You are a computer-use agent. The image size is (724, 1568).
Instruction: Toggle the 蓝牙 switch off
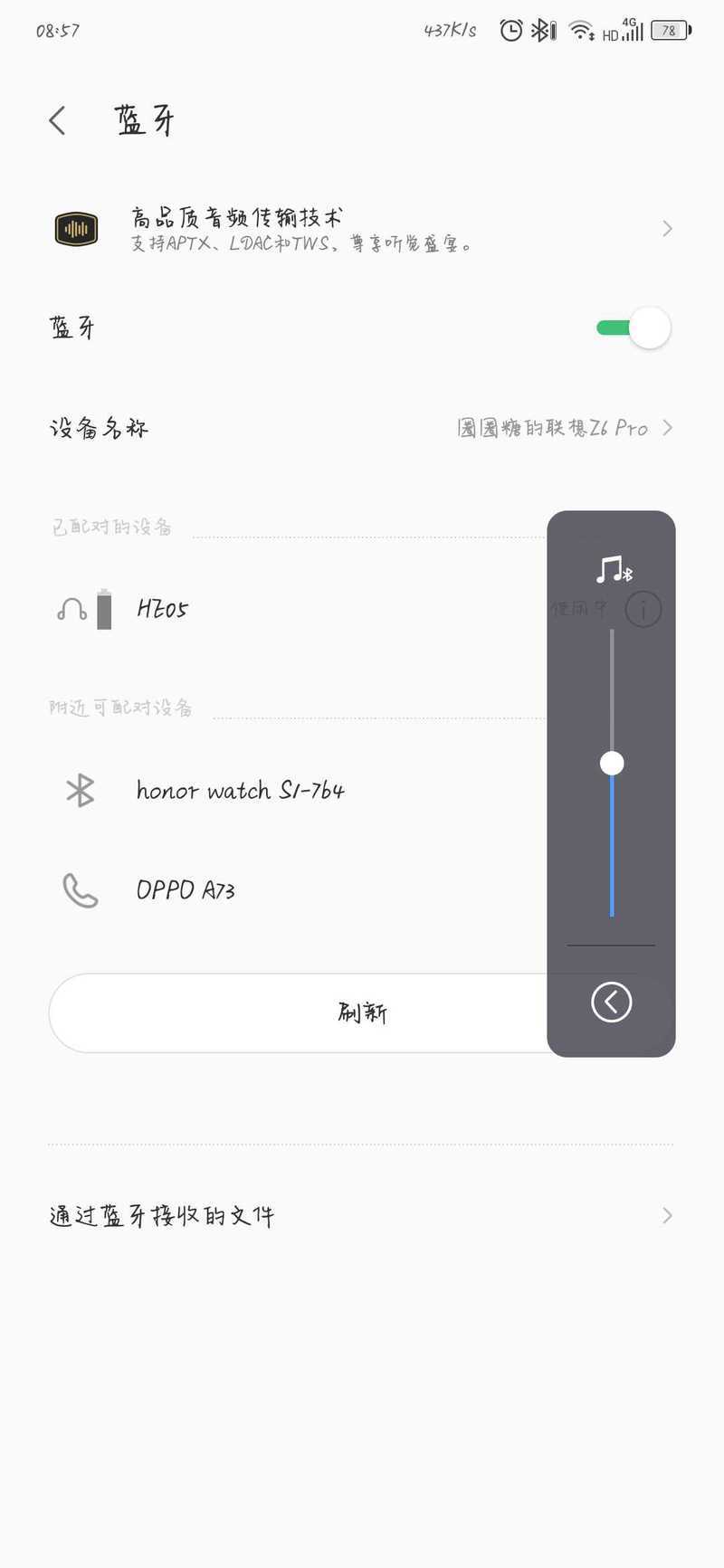(x=633, y=328)
